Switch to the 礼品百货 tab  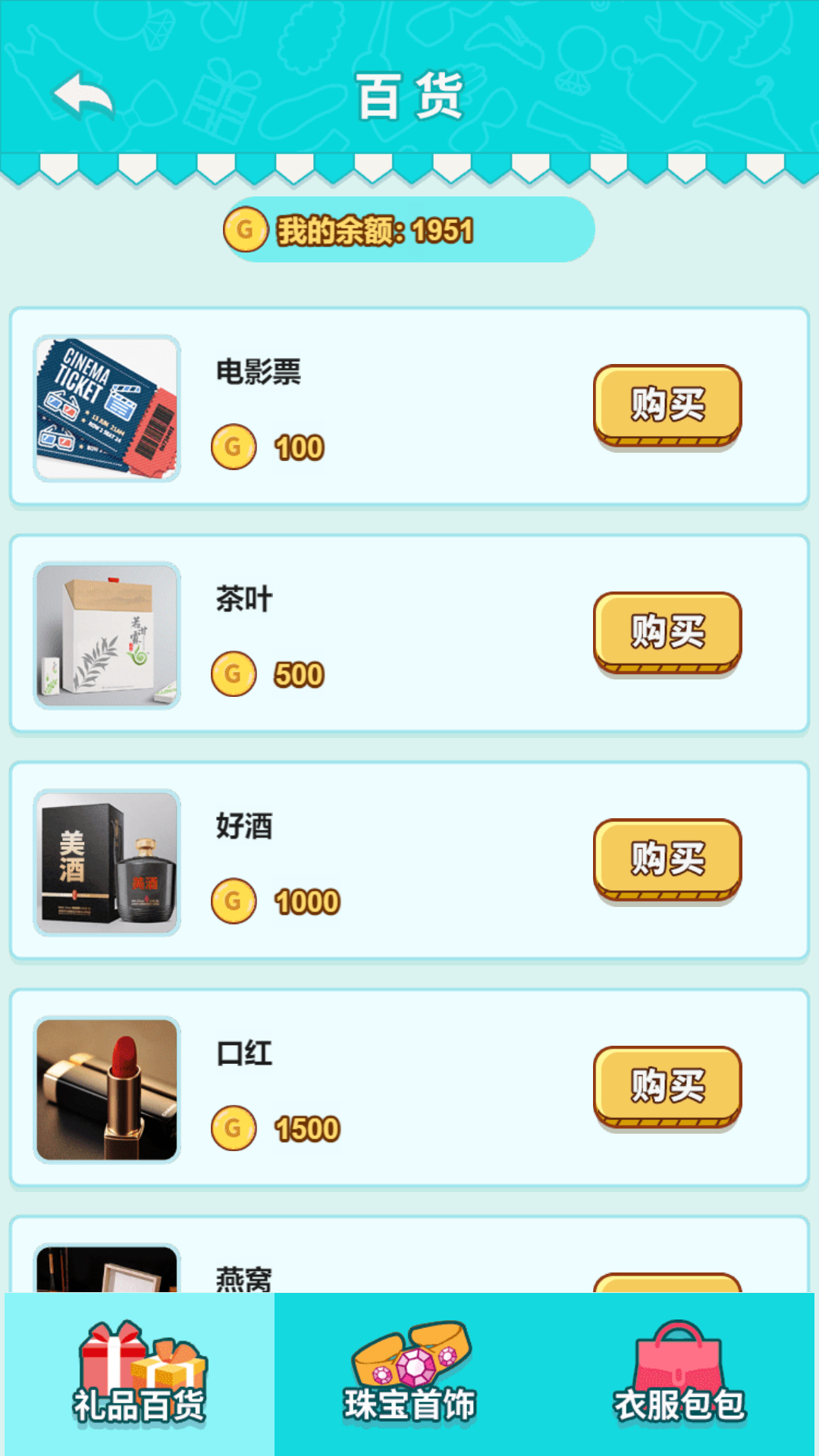140,1374
